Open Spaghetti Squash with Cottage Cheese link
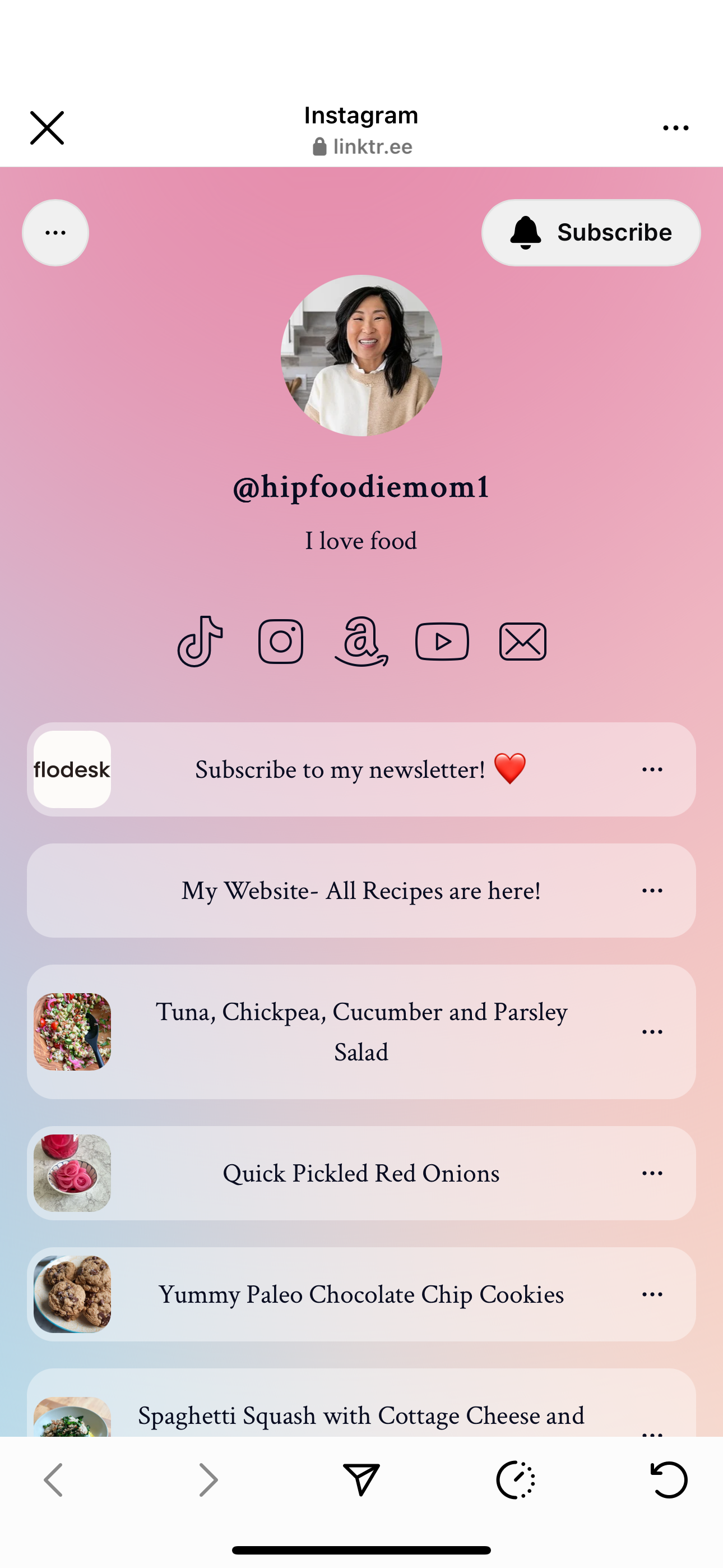 (360, 1416)
